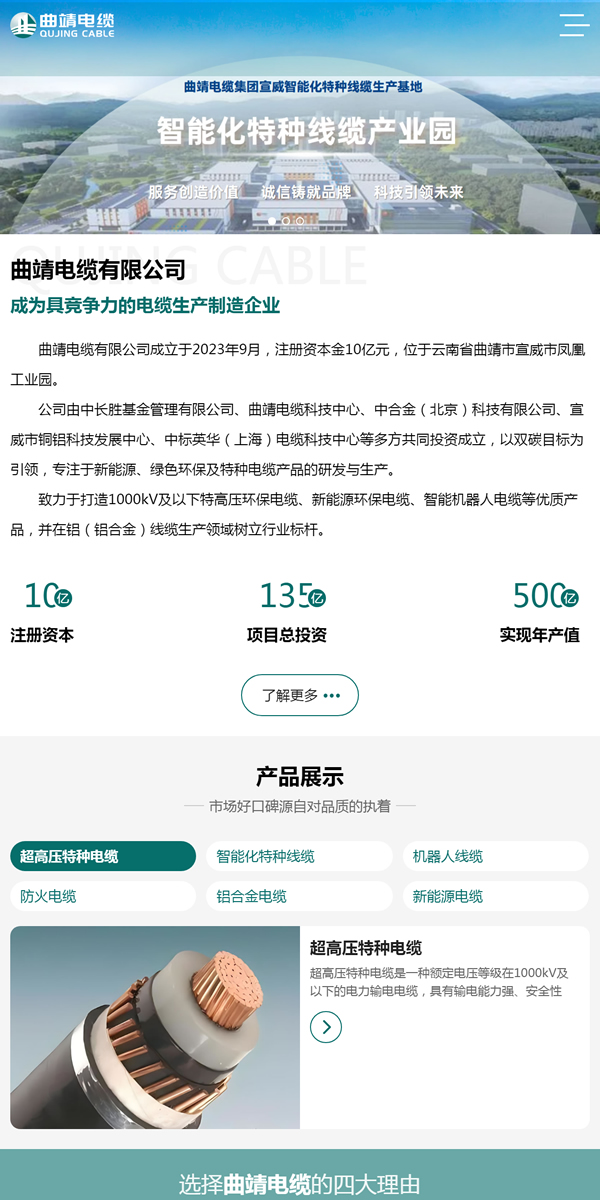Tap the 智能化特种线缆产业园 banner
The width and height of the screenshot is (600, 1200).
click(306, 131)
